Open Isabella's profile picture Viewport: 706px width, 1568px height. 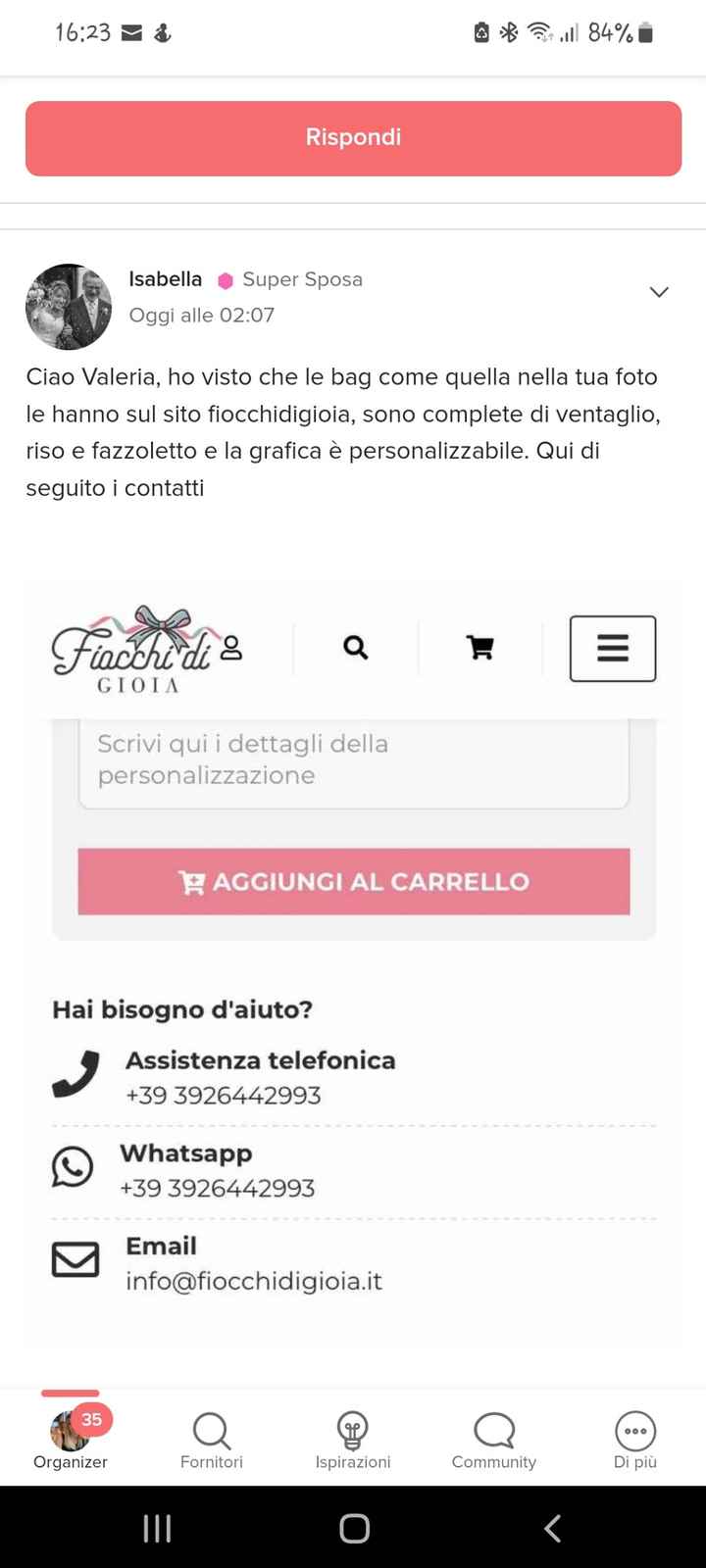[x=69, y=307]
